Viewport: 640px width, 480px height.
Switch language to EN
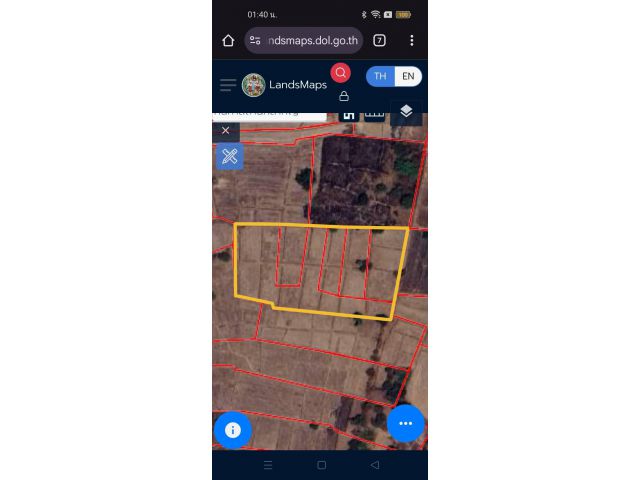click(408, 76)
